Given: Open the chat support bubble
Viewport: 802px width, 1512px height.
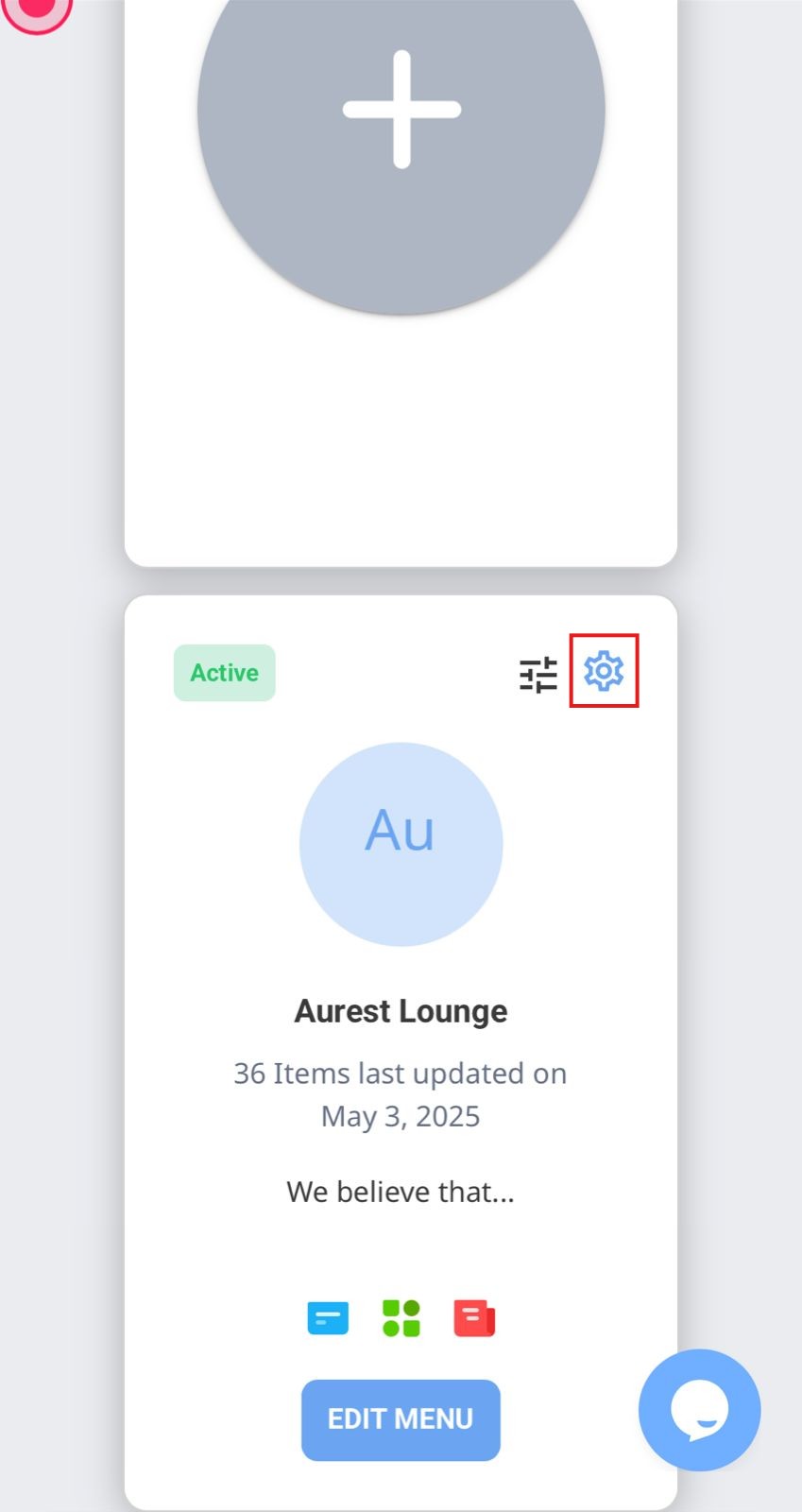Looking at the screenshot, I should [699, 1409].
